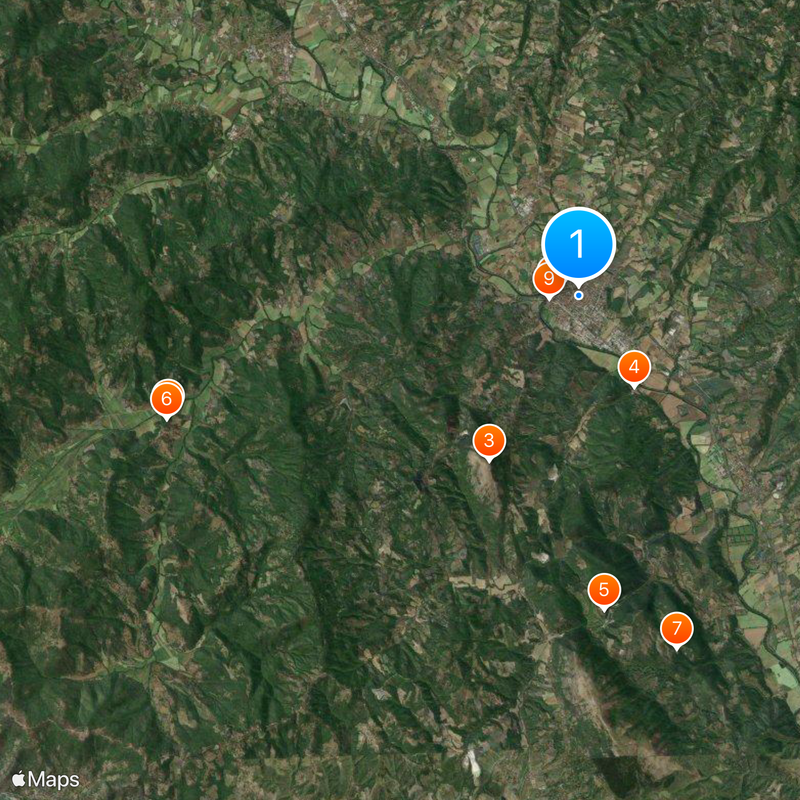Open map pin number 5
Image resolution: width=800 pixels, height=800 pixels.
pyautogui.click(x=603, y=590)
